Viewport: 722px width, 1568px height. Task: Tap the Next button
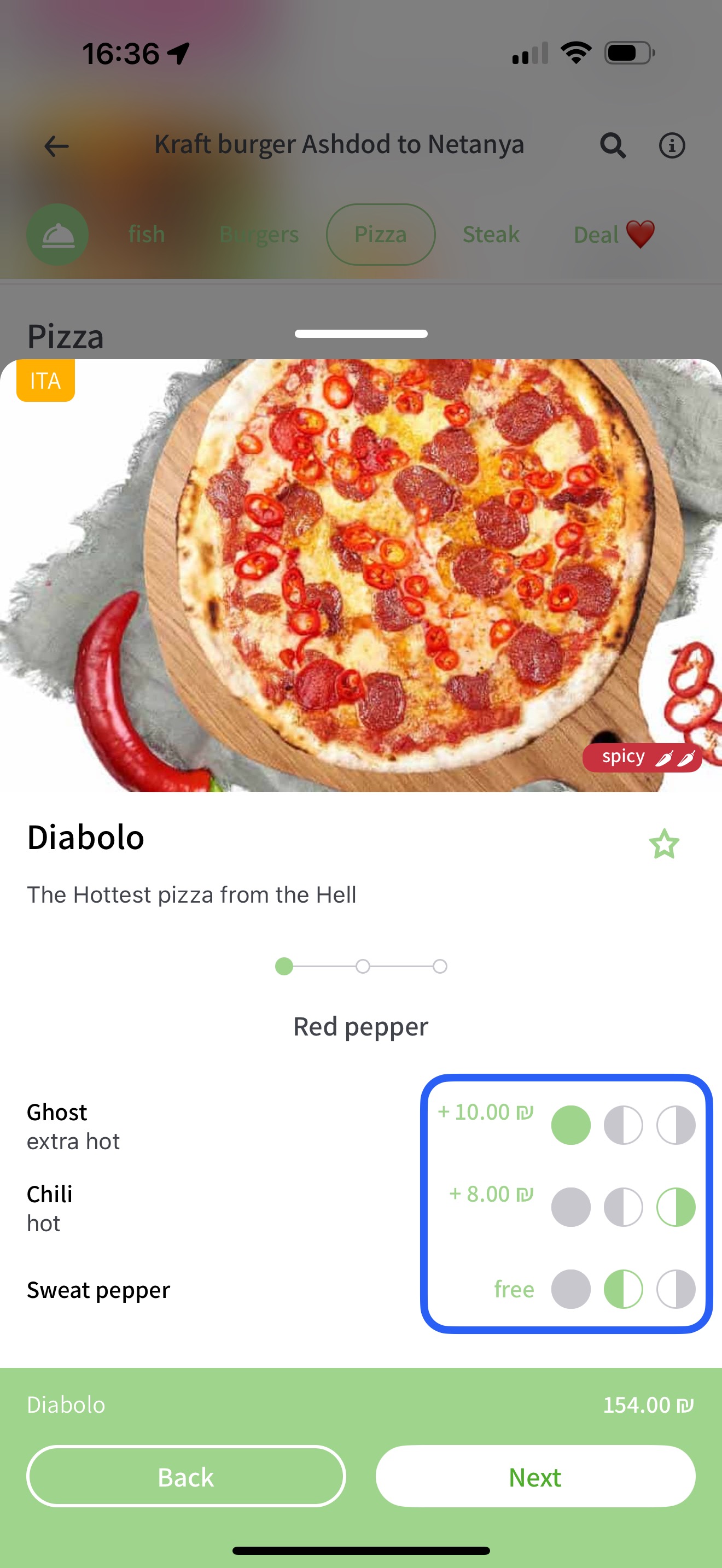pos(535,1476)
